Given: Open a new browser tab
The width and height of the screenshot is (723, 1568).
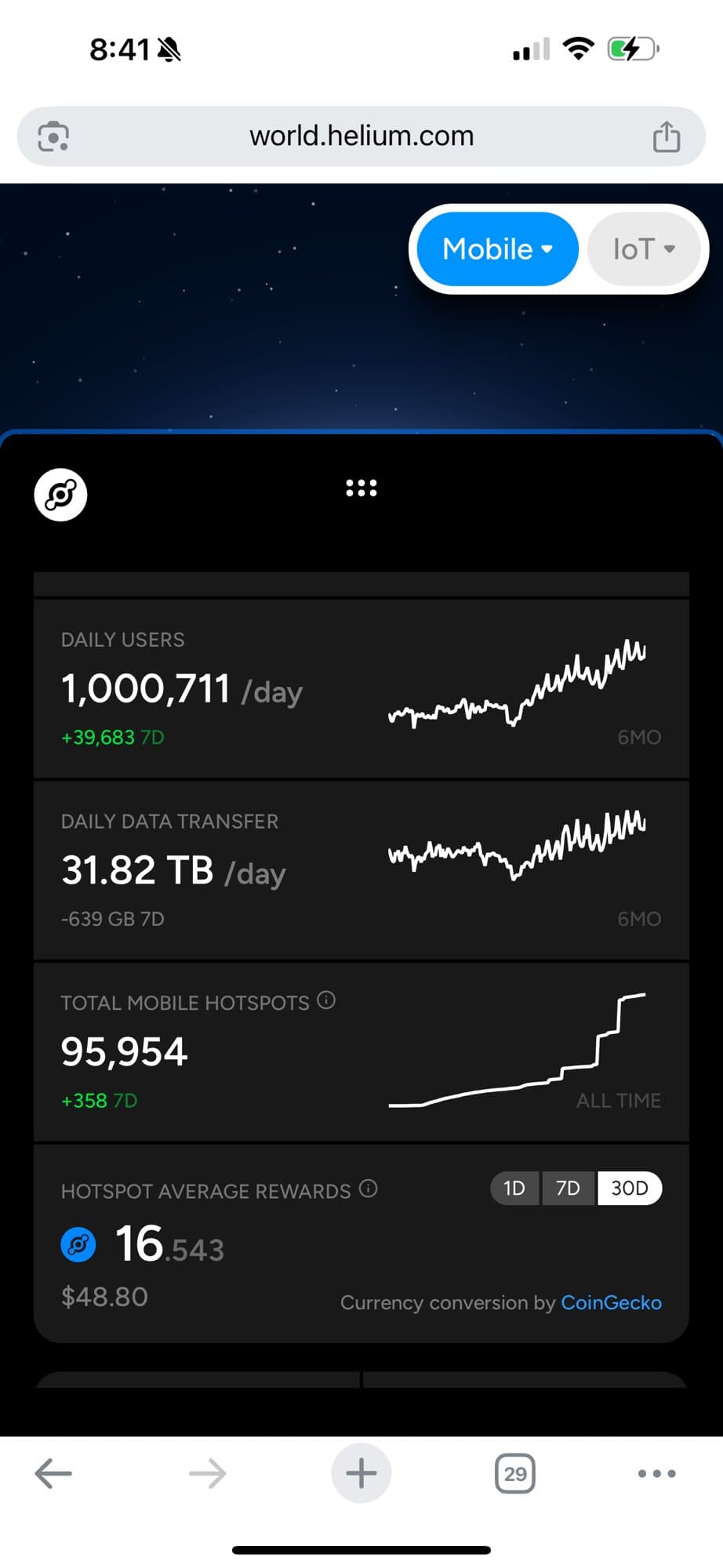Looking at the screenshot, I should pyautogui.click(x=361, y=1473).
